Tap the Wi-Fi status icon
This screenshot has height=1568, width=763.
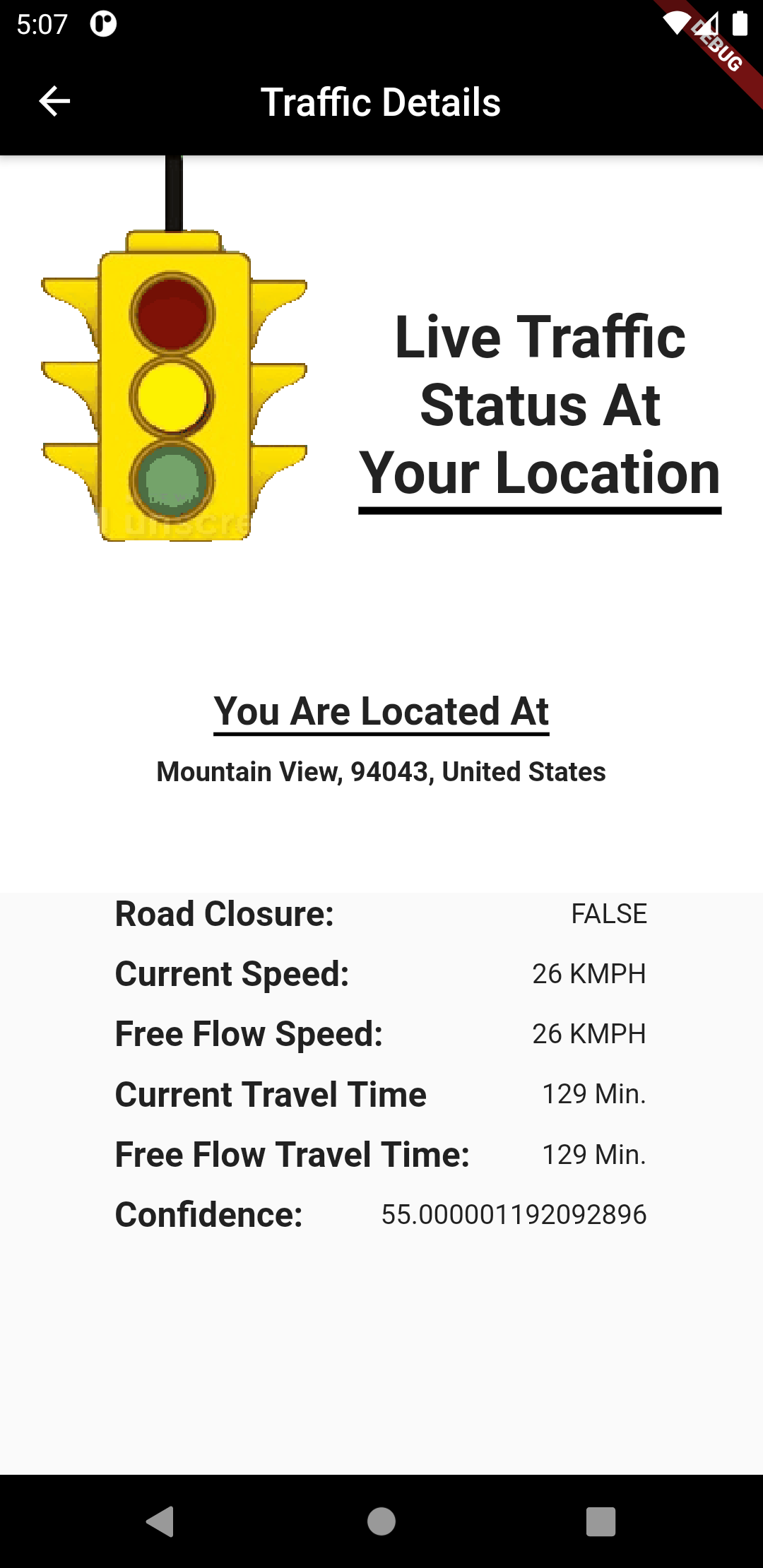(677, 23)
